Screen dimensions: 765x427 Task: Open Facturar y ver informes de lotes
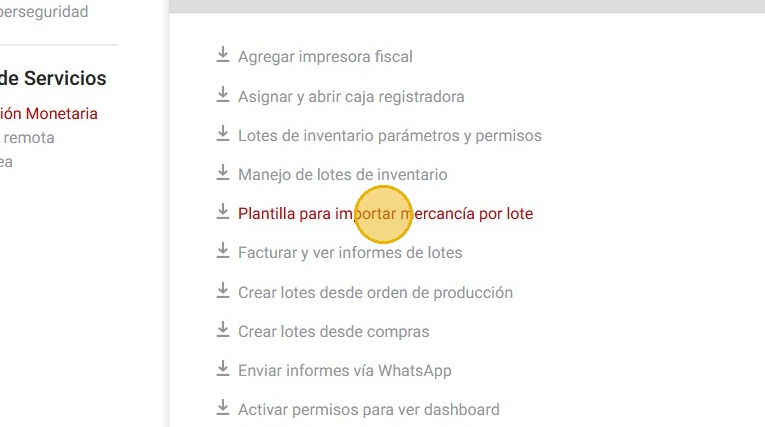tap(349, 253)
